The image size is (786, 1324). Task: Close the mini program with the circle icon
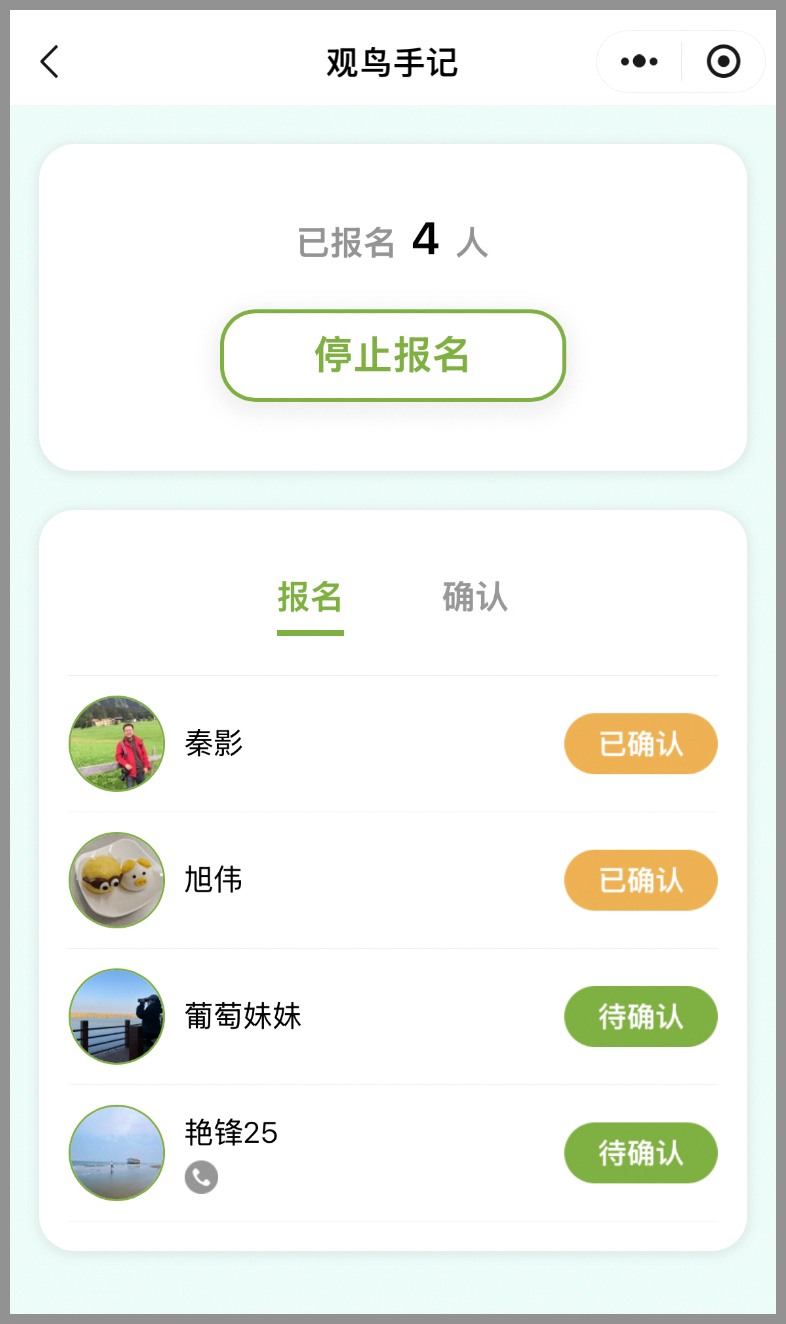click(x=723, y=62)
